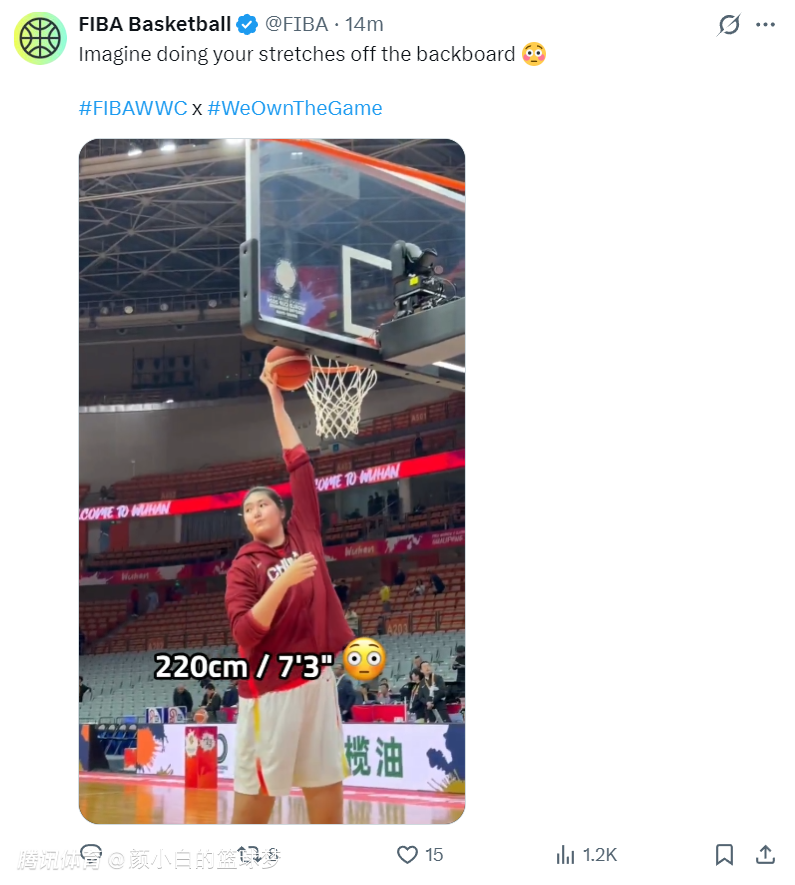Open FIBA Basketball's profile avatar
The height and width of the screenshot is (885, 795).
point(39,39)
